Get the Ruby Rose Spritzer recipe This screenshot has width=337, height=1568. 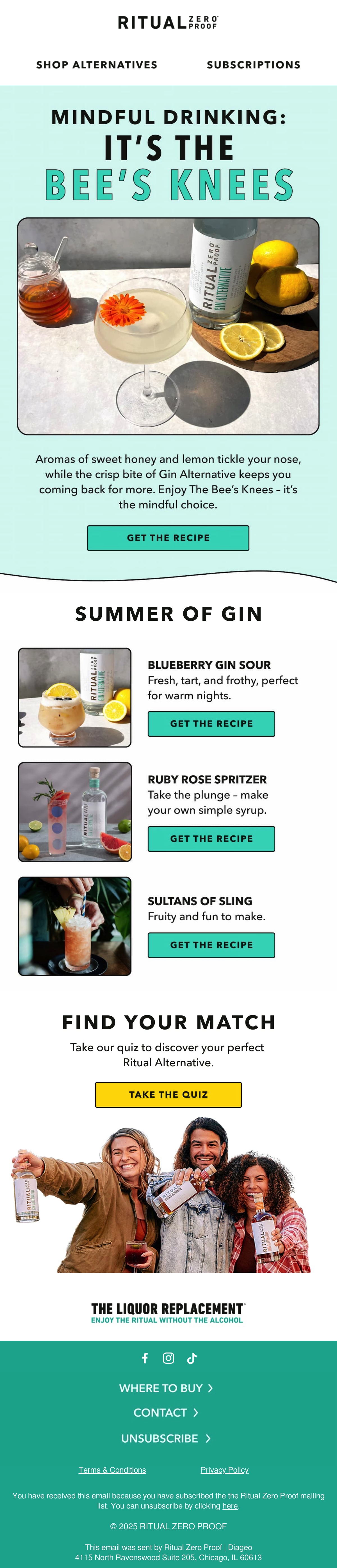[x=211, y=839]
